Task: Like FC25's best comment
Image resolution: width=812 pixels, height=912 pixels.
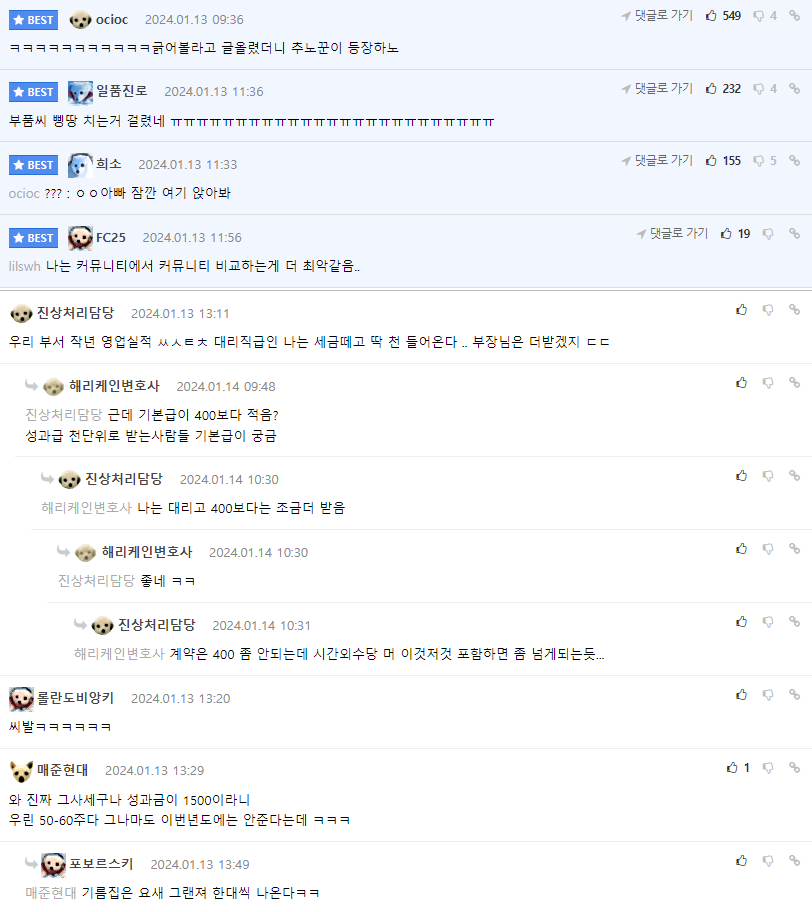Action: pyautogui.click(x=727, y=233)
